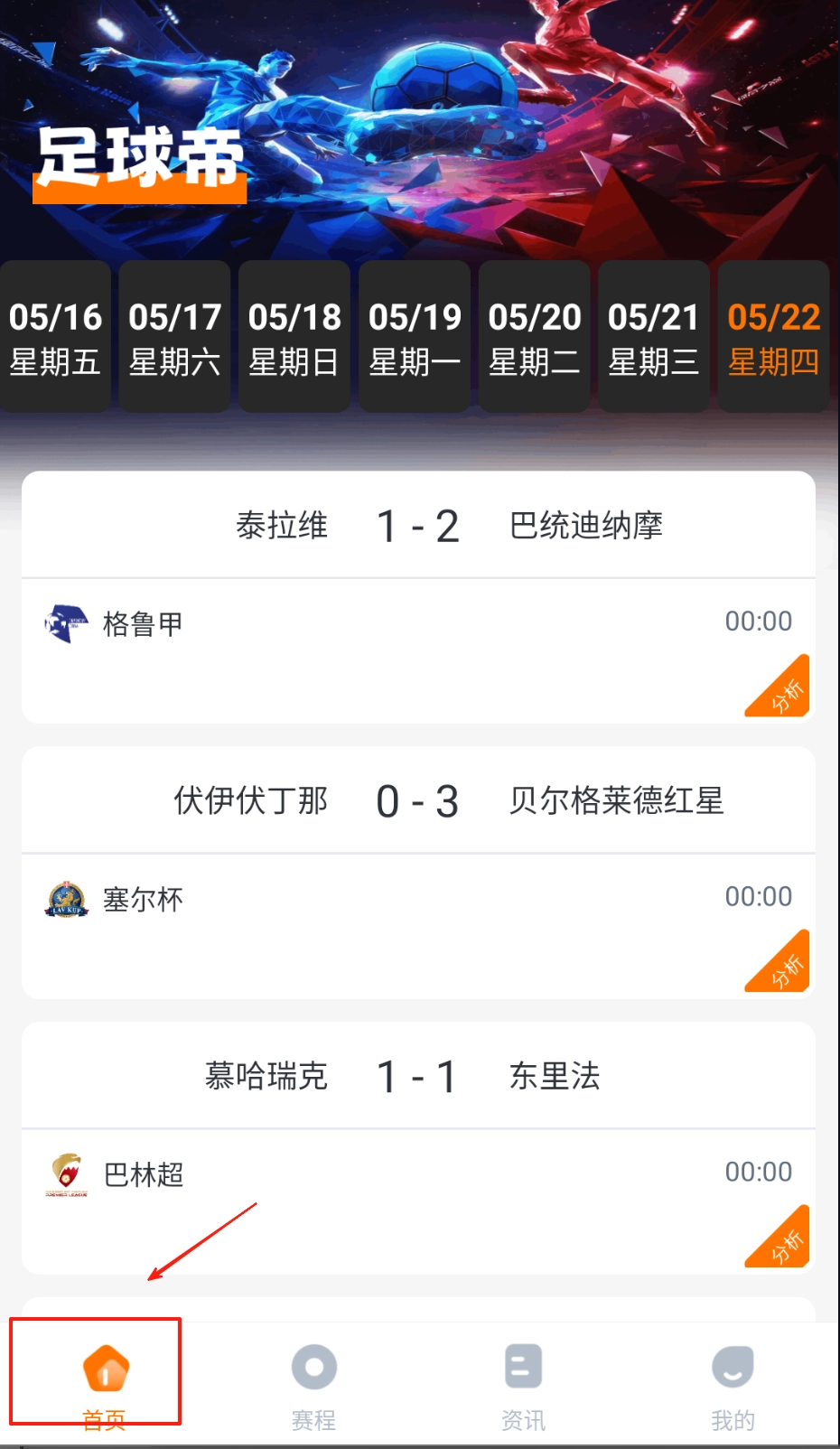
Task: Open the 泰拉维 vs 巴统迪纳摩 match card
Action: click(x=418, y=526)
